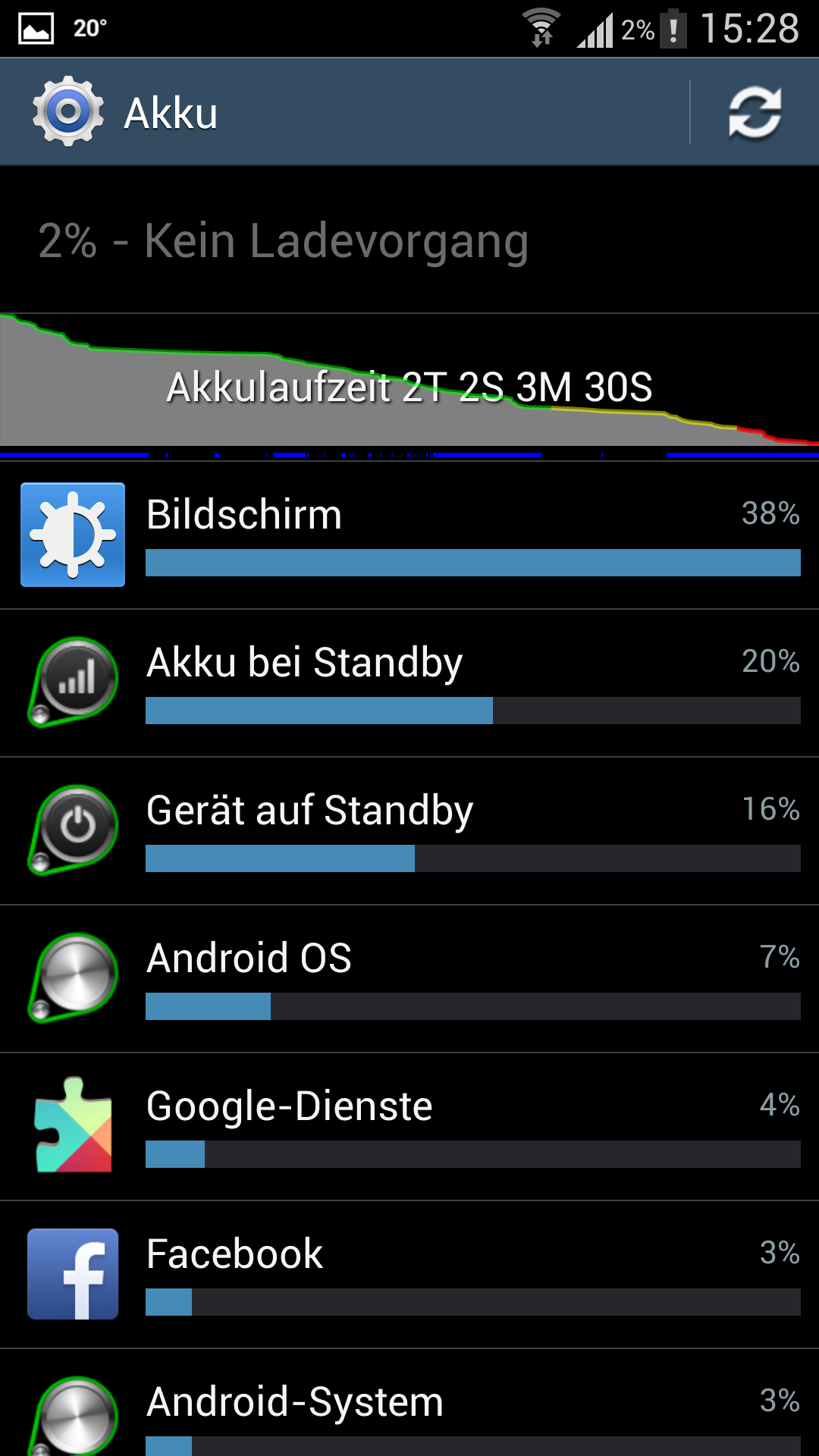Go back via the Akku settings icon

[x=67, y=111]
